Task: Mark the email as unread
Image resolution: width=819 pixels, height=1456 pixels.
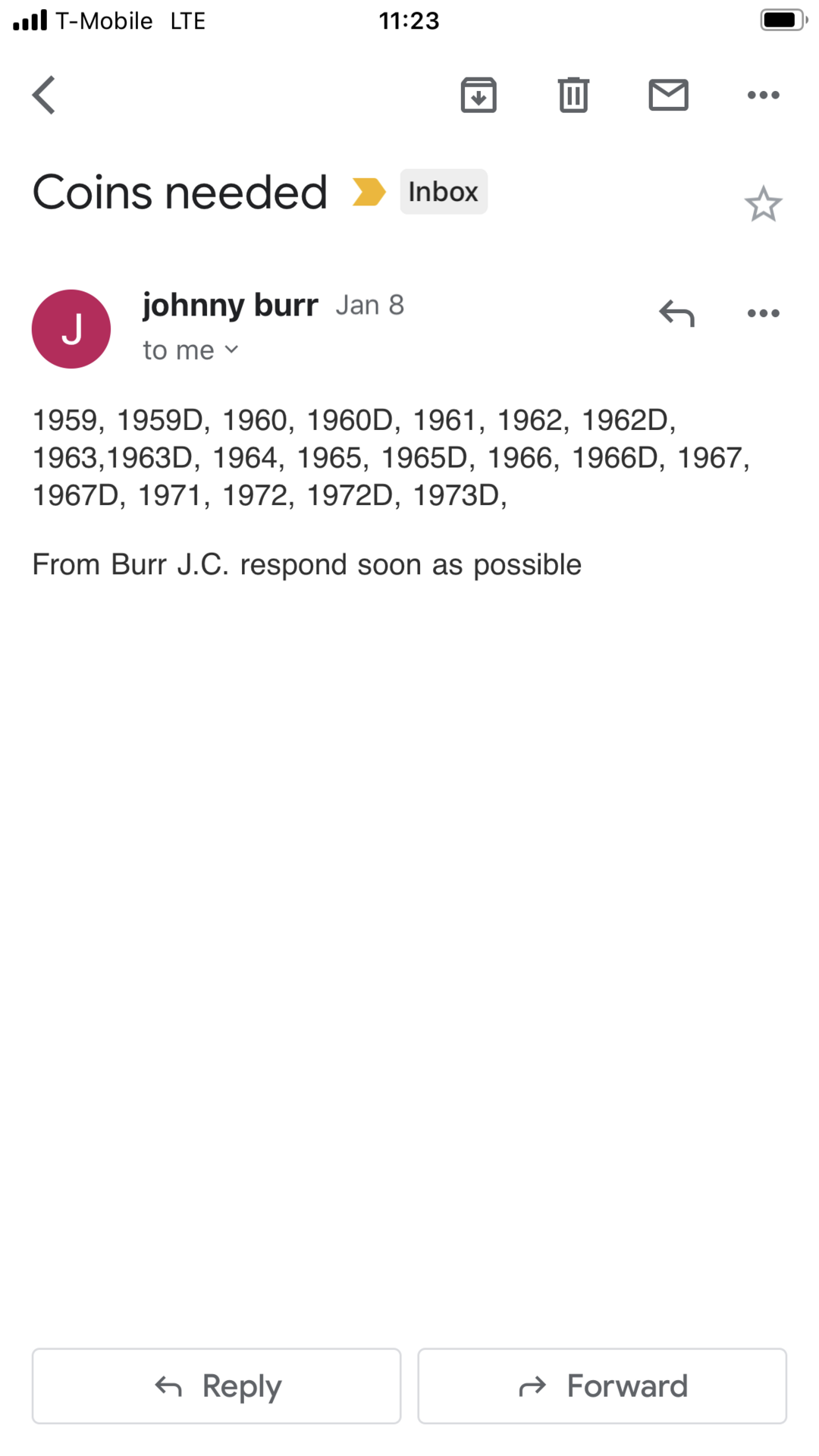Action: 668,95
